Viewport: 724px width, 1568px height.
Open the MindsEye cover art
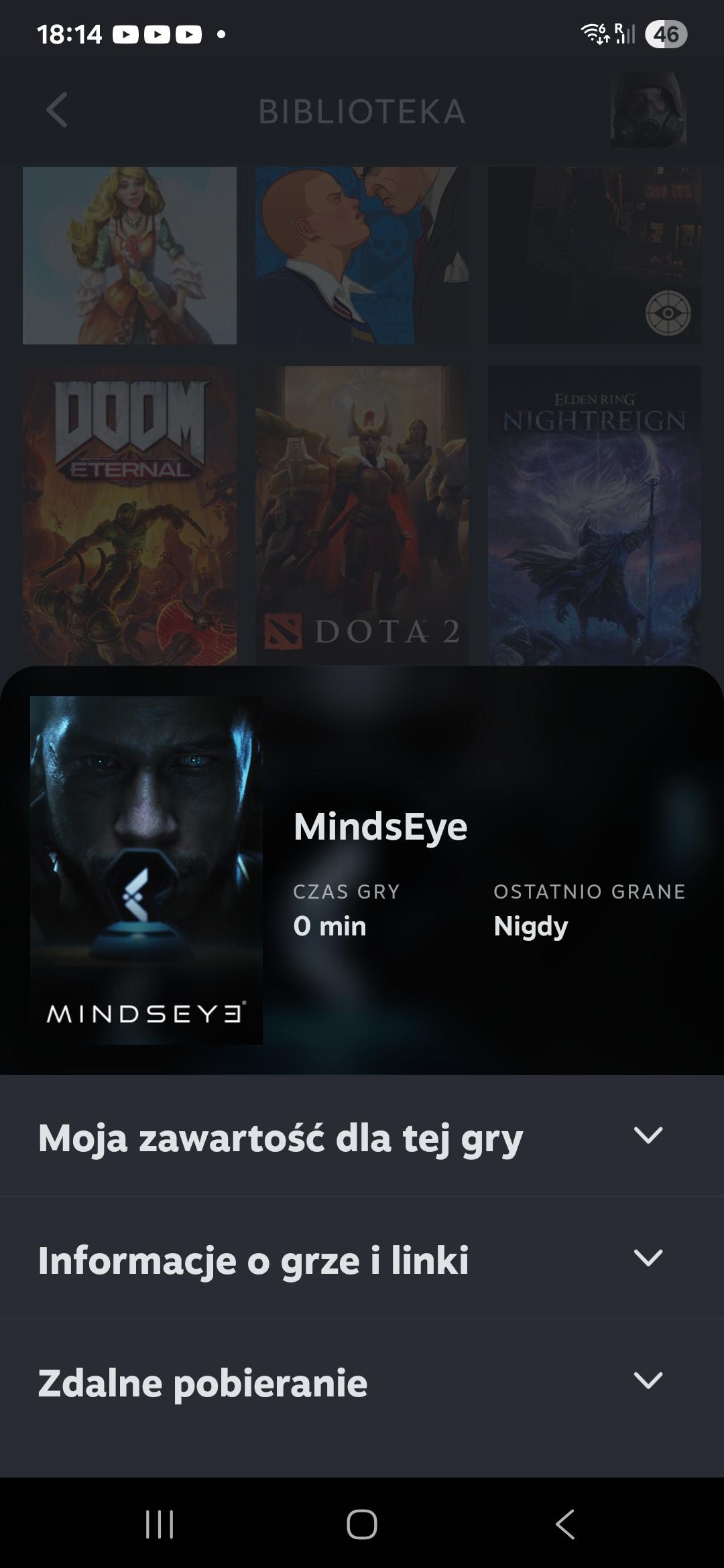pyautogui.click(x=146, y=870)
